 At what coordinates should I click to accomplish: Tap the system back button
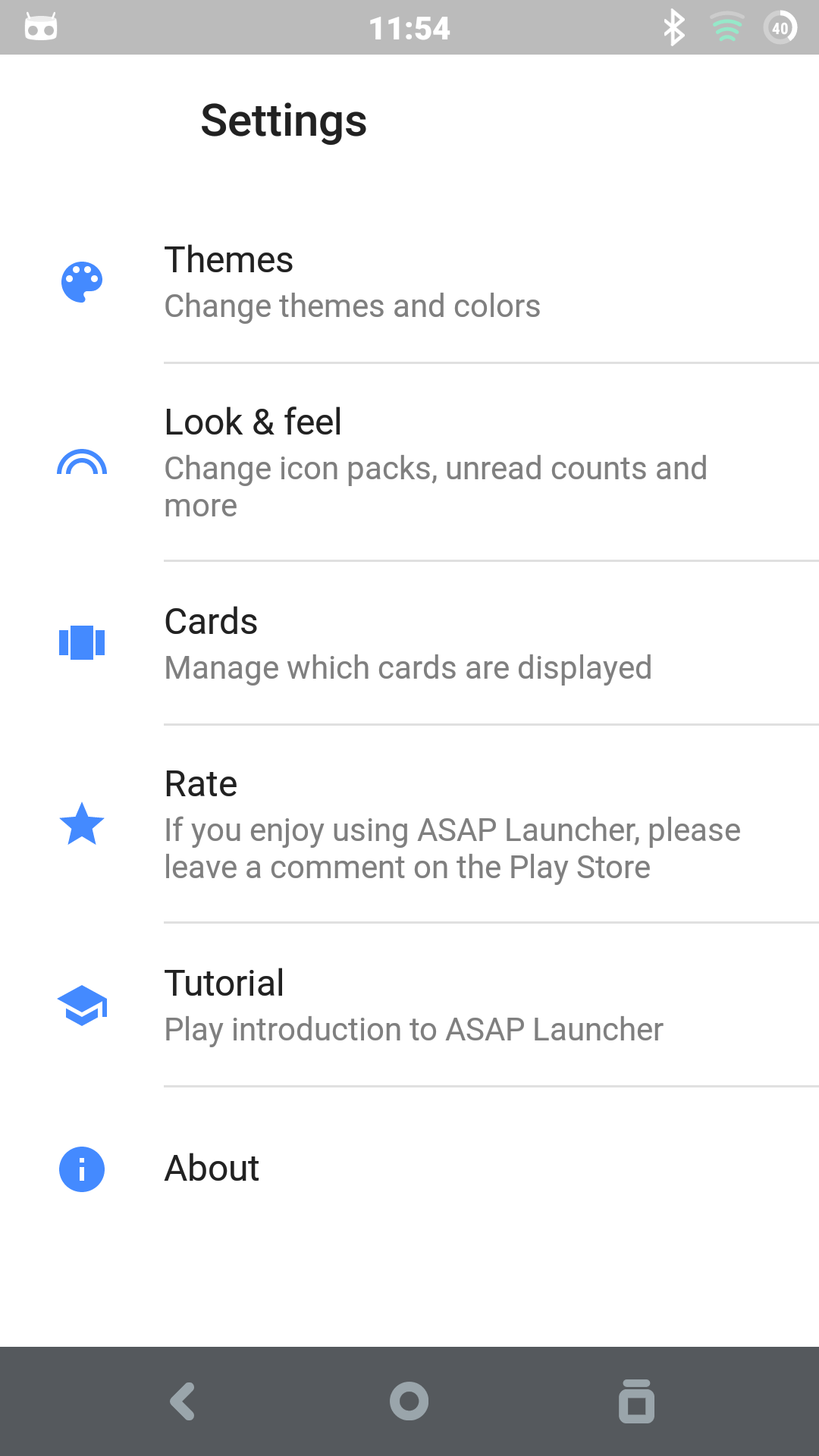(x=183, y=1401)
